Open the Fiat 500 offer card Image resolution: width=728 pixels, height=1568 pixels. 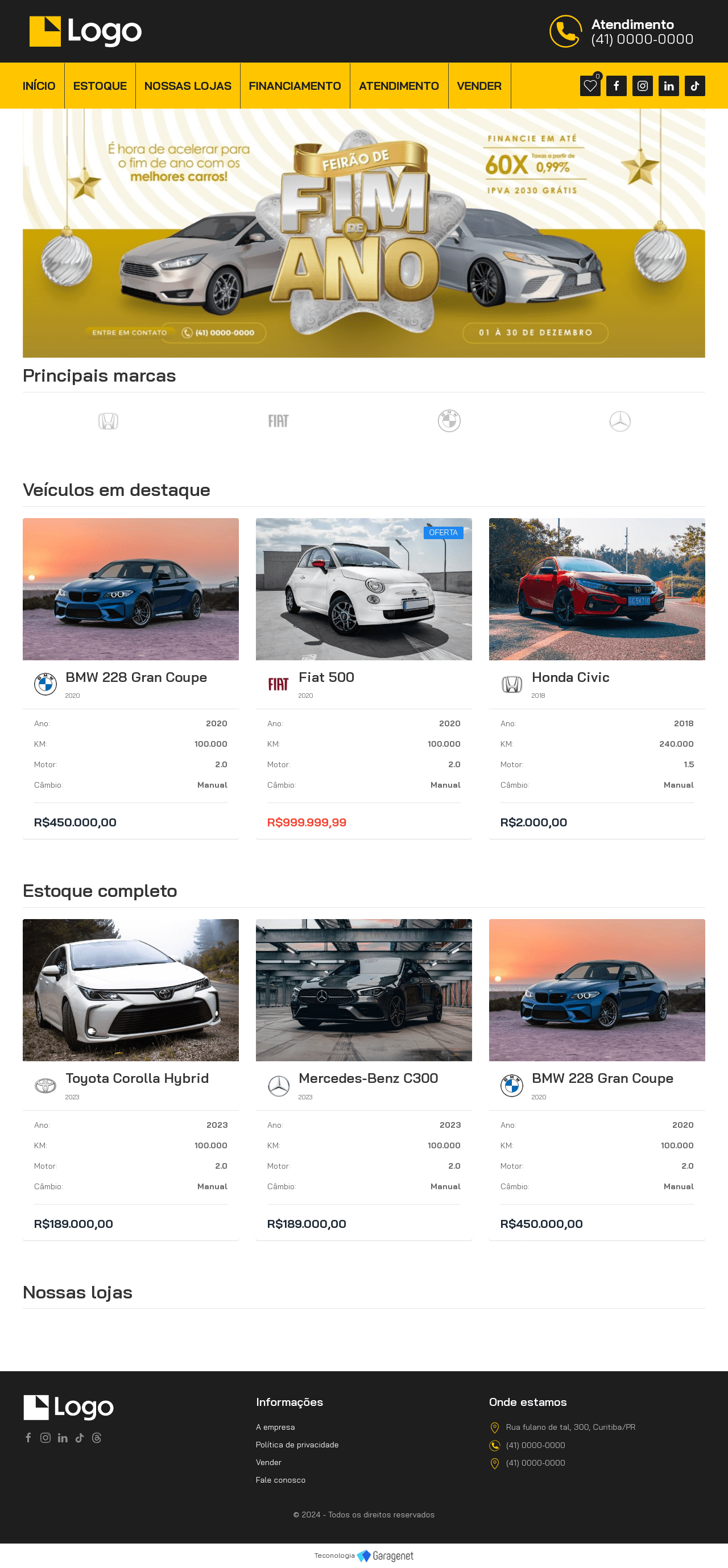(x=363, y=589)
